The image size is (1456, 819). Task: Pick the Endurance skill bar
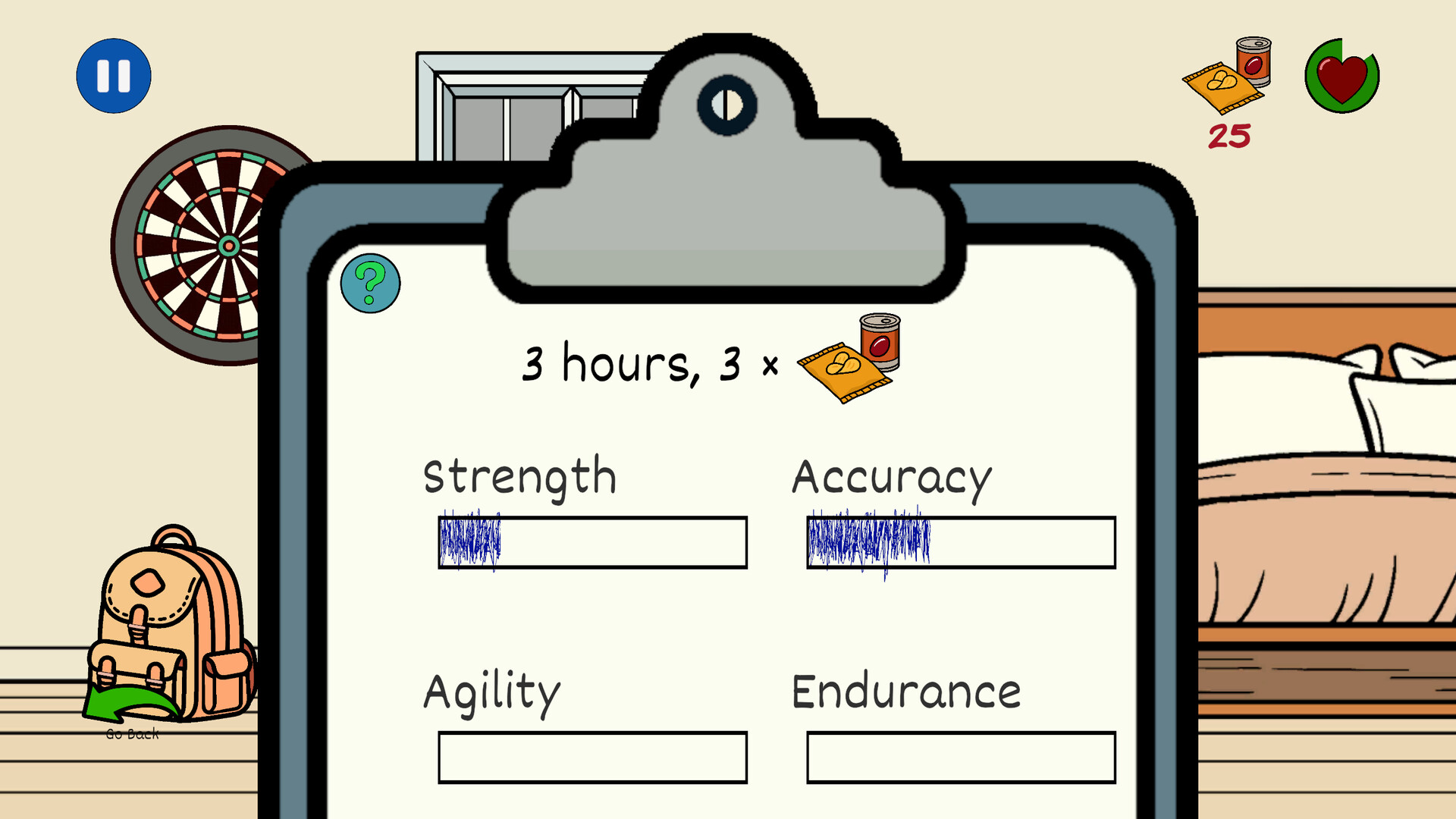961,757
